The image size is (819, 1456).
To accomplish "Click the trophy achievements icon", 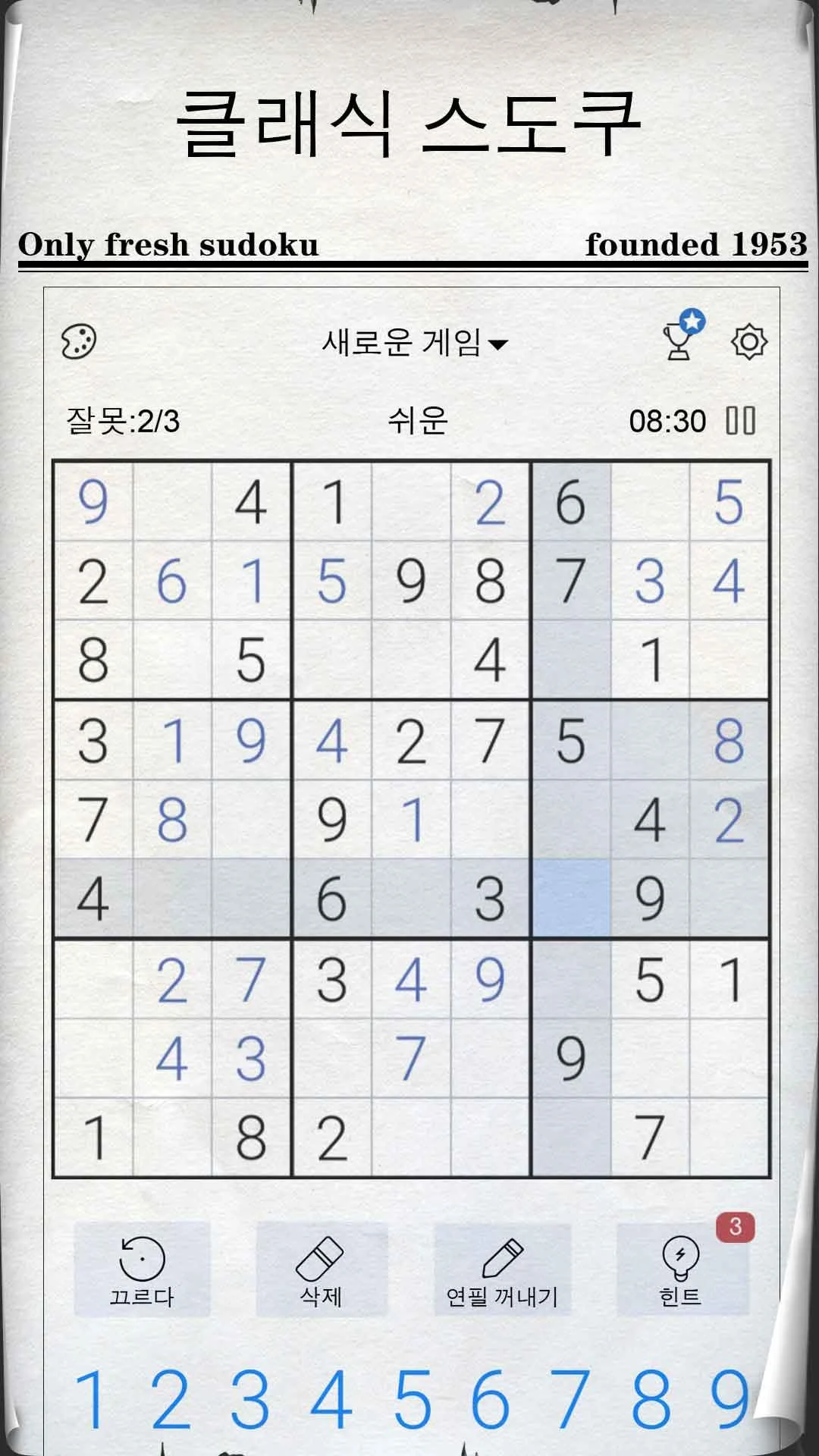I will pyautogui.click(x=677, y=343).
